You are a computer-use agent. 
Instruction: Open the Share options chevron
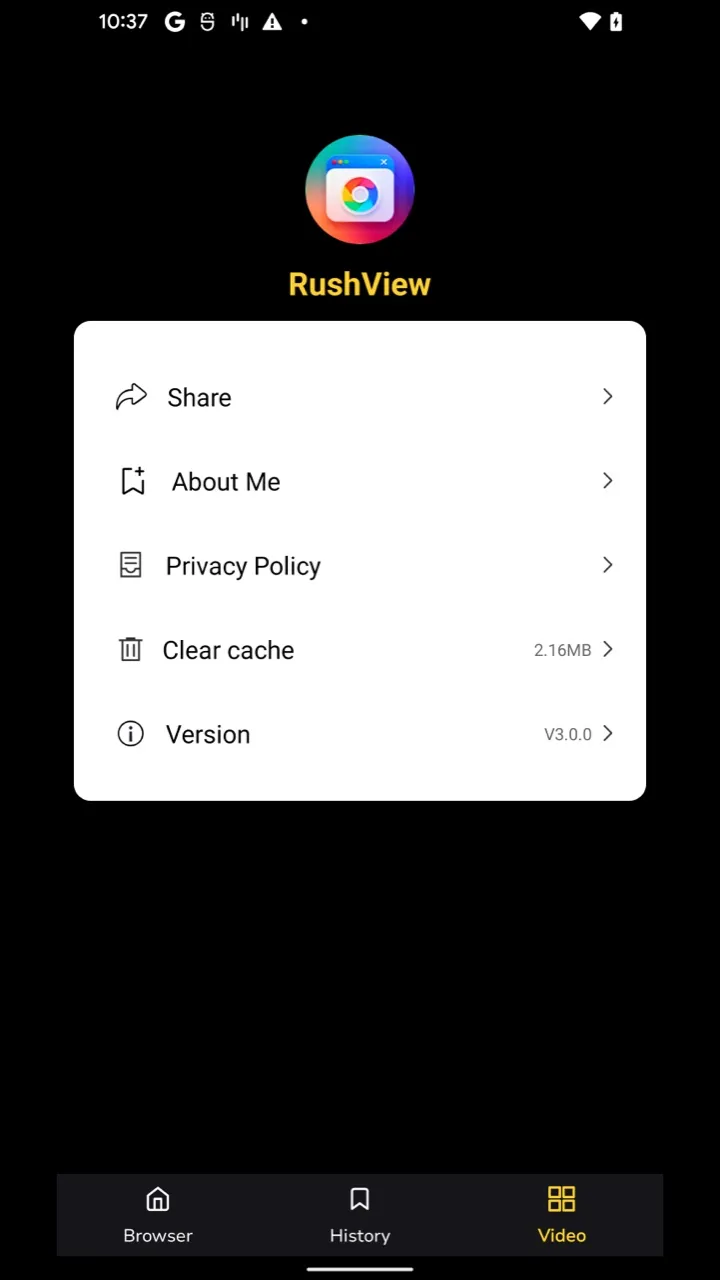(x=607, y=397)
